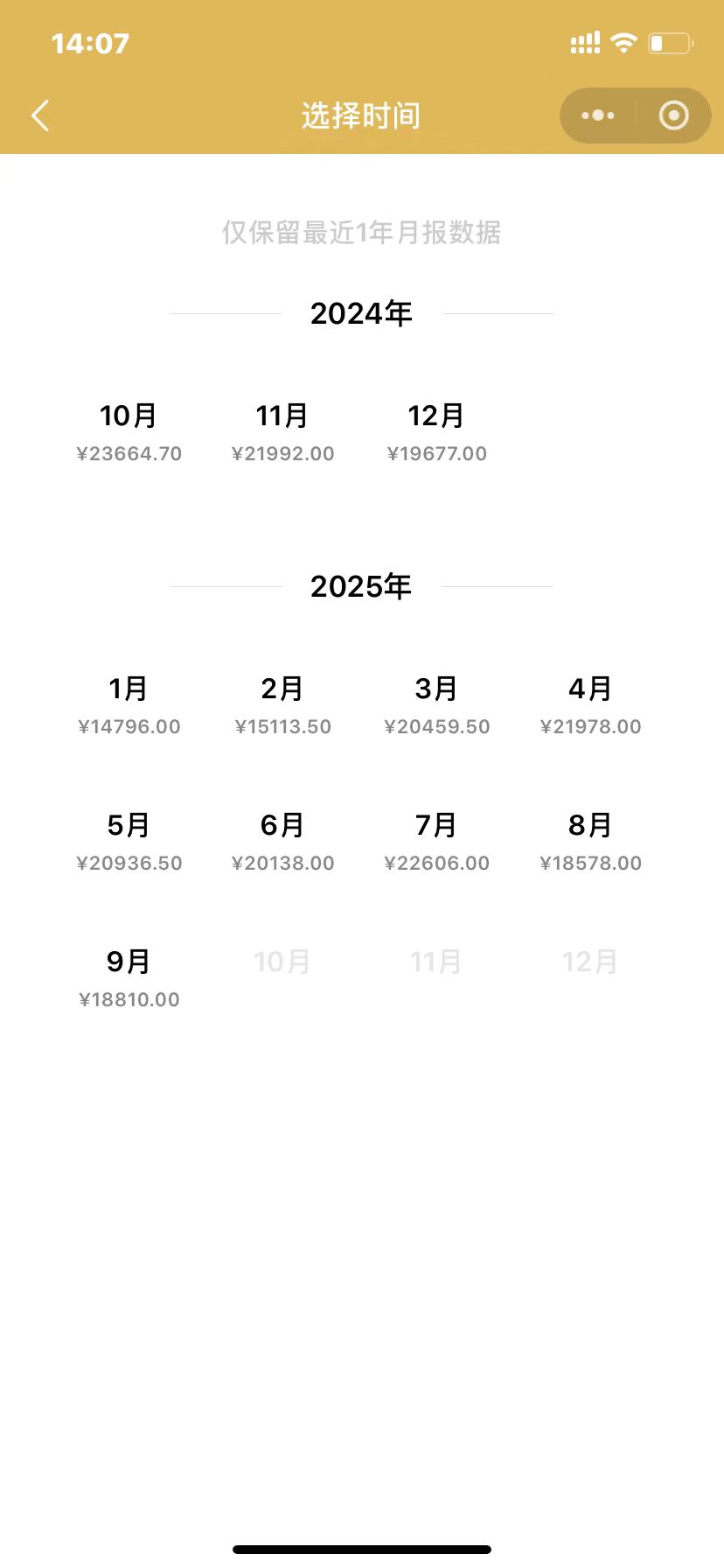
Task: Tap 4月 showing ¥21978.00
Action: [x=590, y=704]
